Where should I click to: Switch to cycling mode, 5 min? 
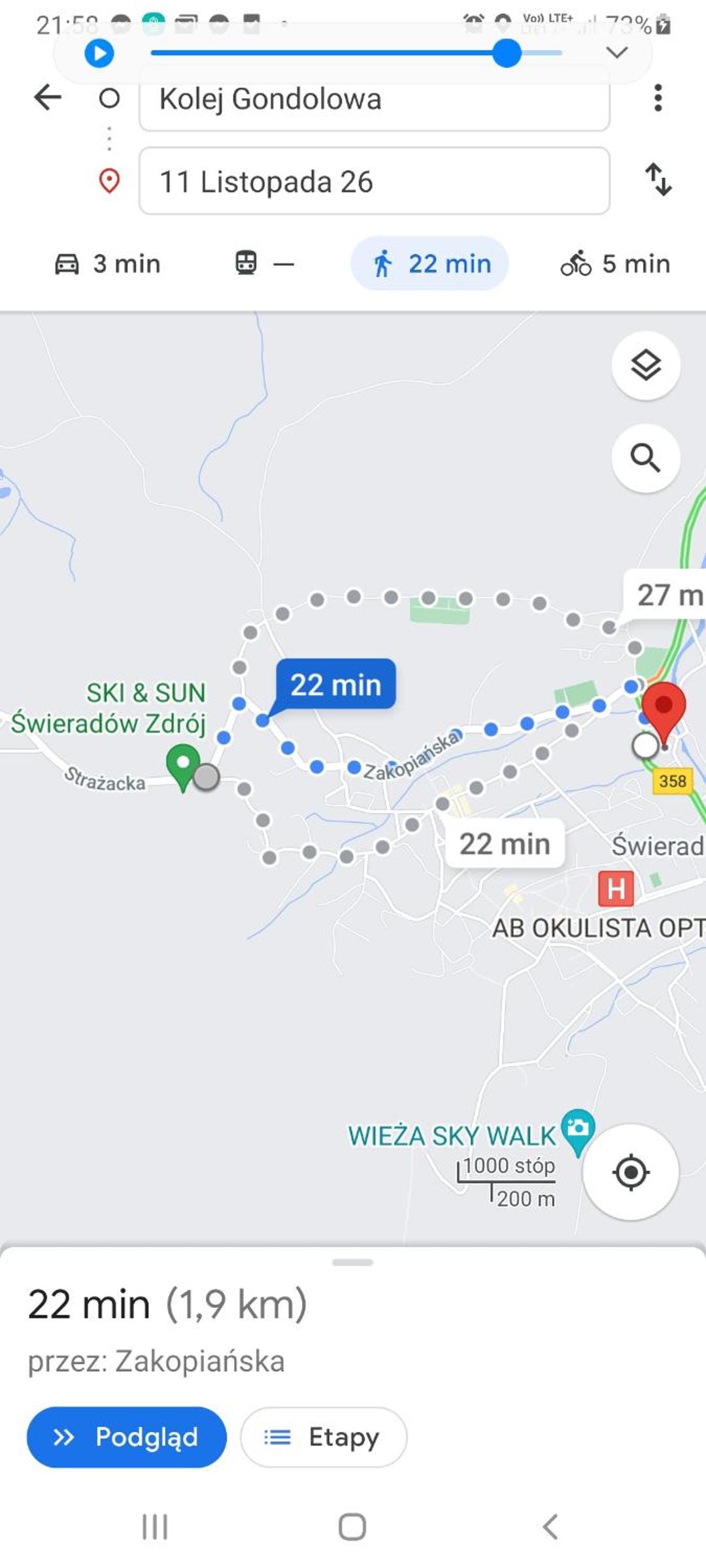(615, 264)
